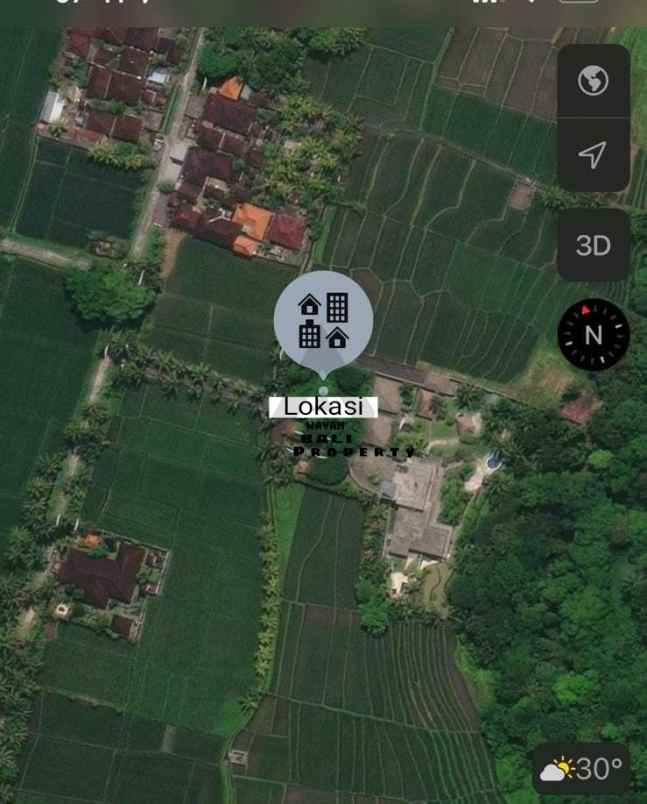The height and width of the screenshot is (804, 647).
Task: Tap the current location arrow
Action: click(x=593, y=155)
